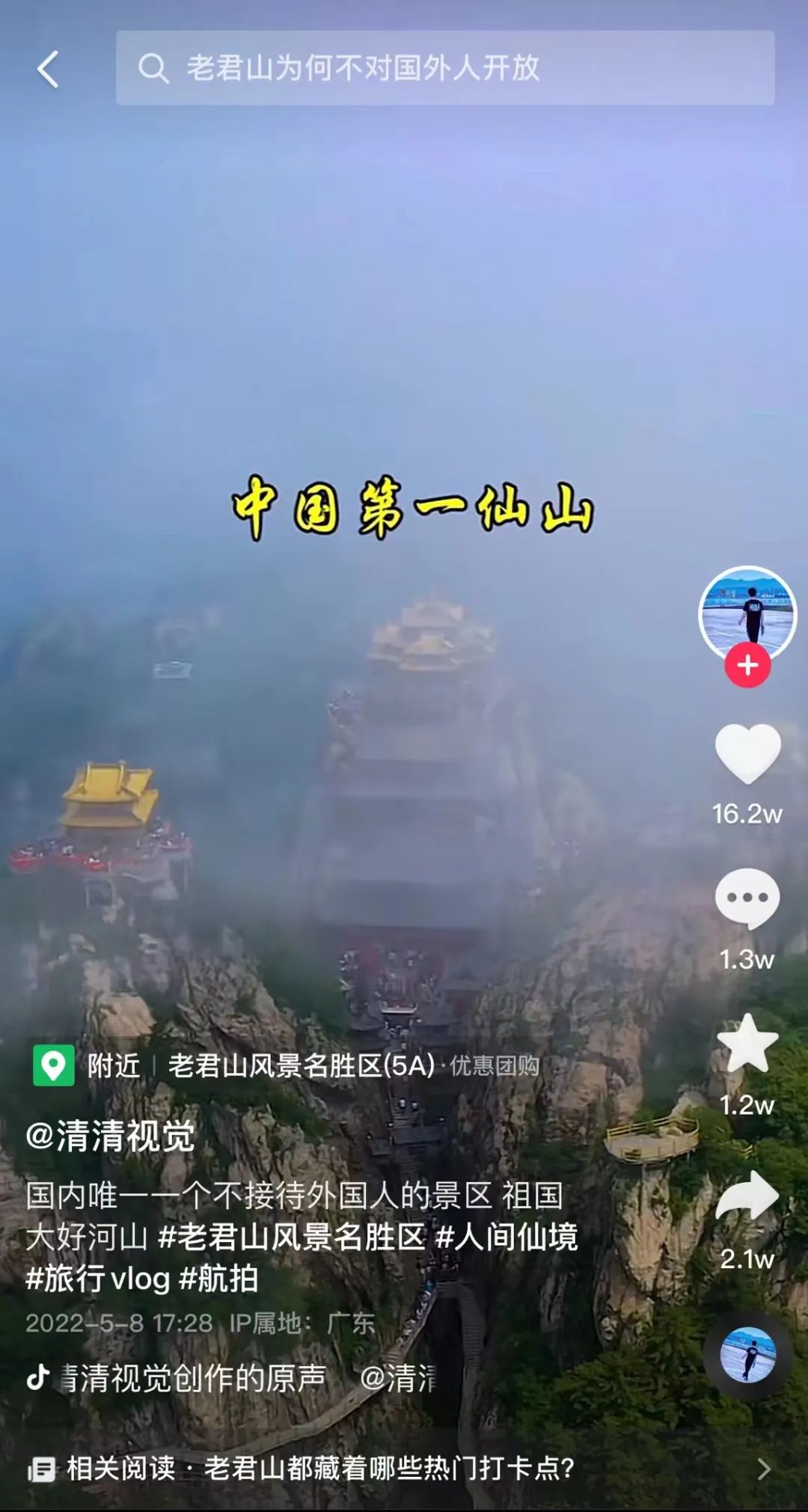
Task: Share this video using the arrow icon
Action: tap(747, 1196)
